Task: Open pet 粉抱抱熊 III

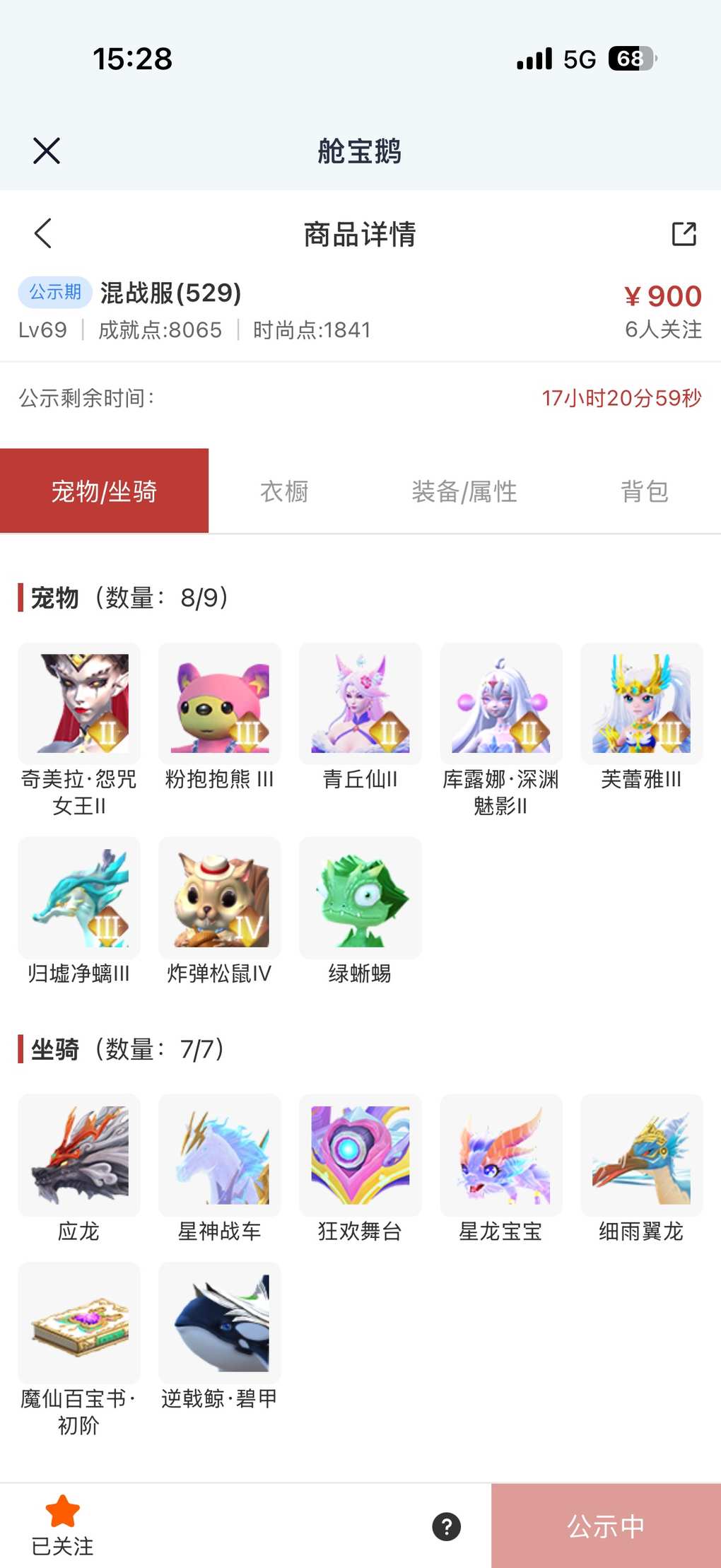Action: [220, 703]
